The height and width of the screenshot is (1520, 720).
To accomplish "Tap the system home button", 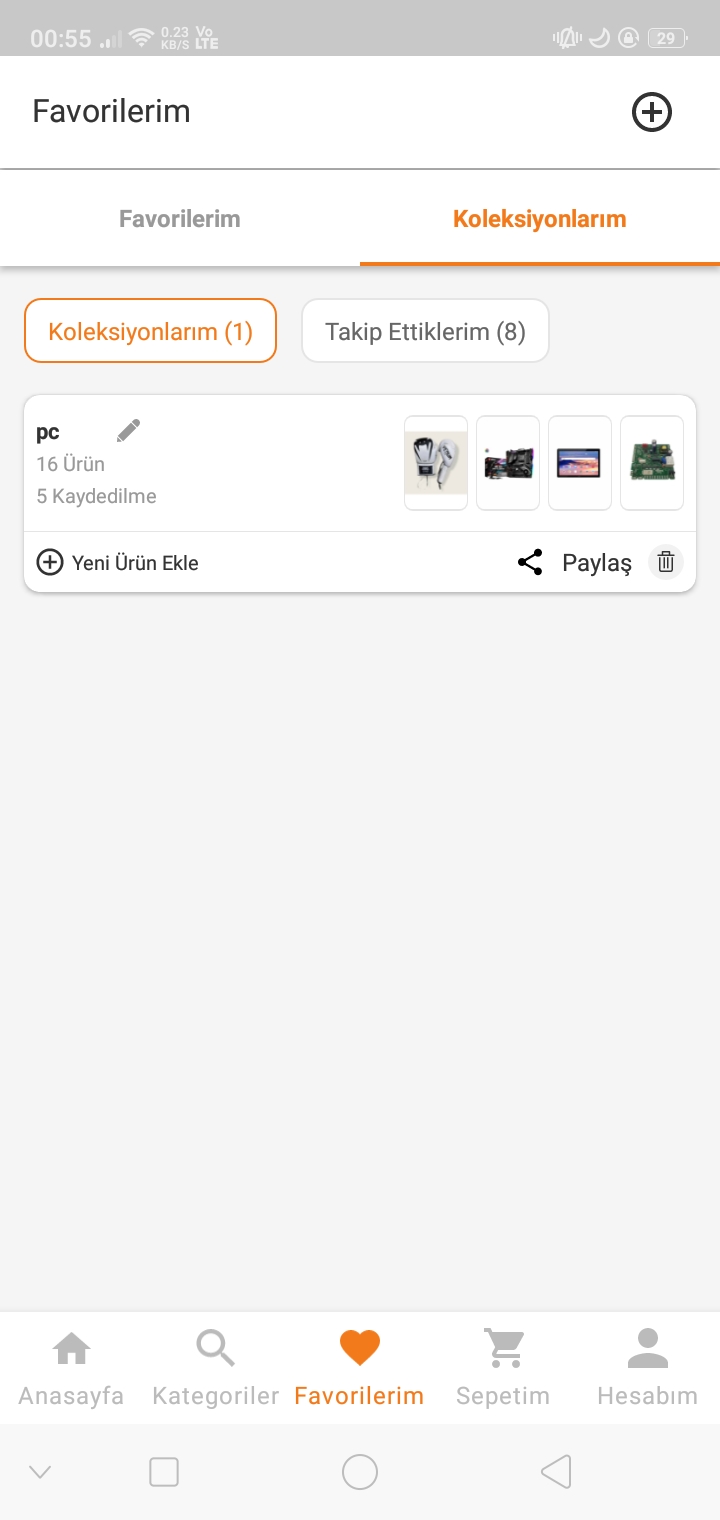I will click(360, 1472).
